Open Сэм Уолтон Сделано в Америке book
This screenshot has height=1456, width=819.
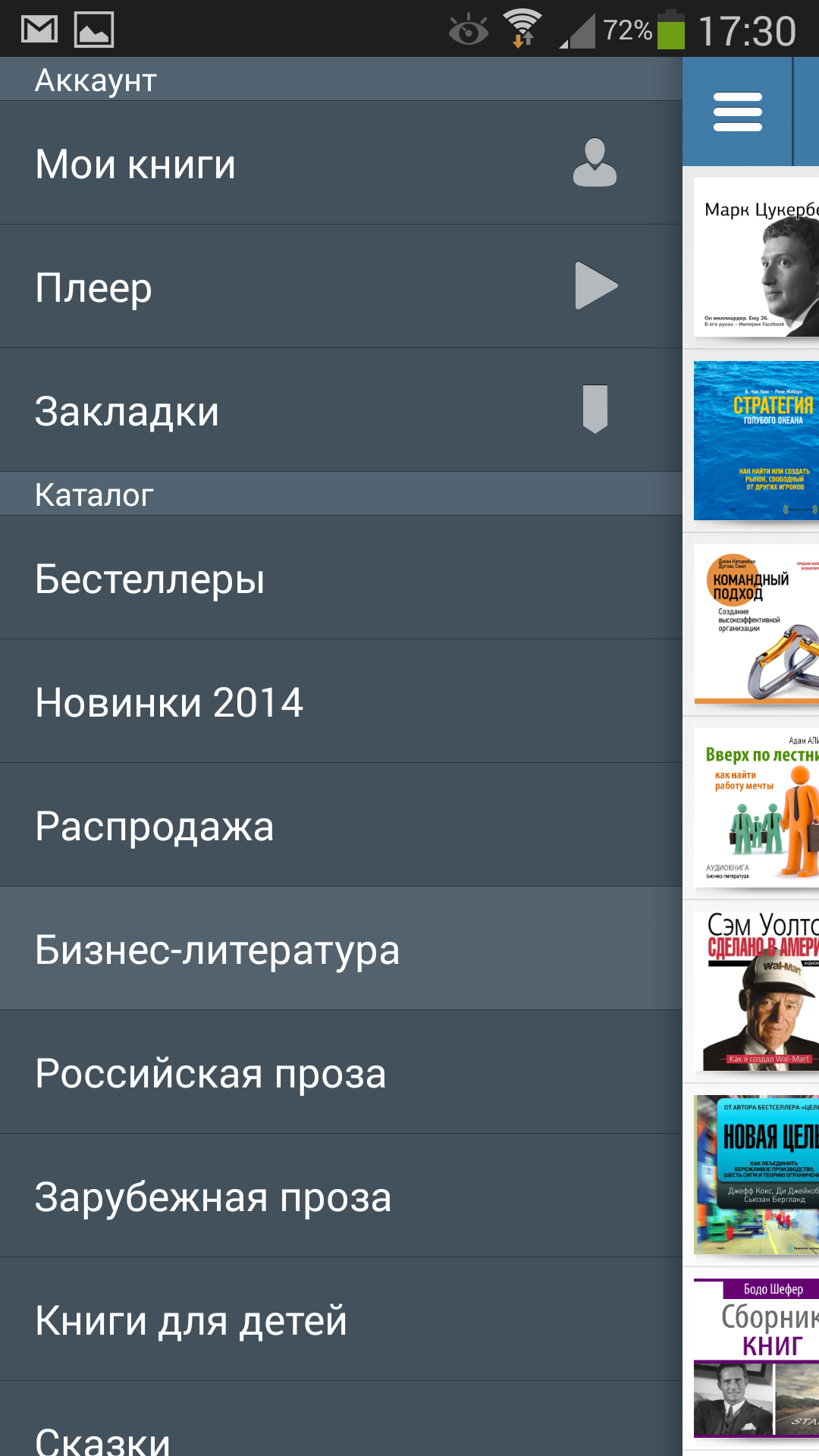[756, 991]
